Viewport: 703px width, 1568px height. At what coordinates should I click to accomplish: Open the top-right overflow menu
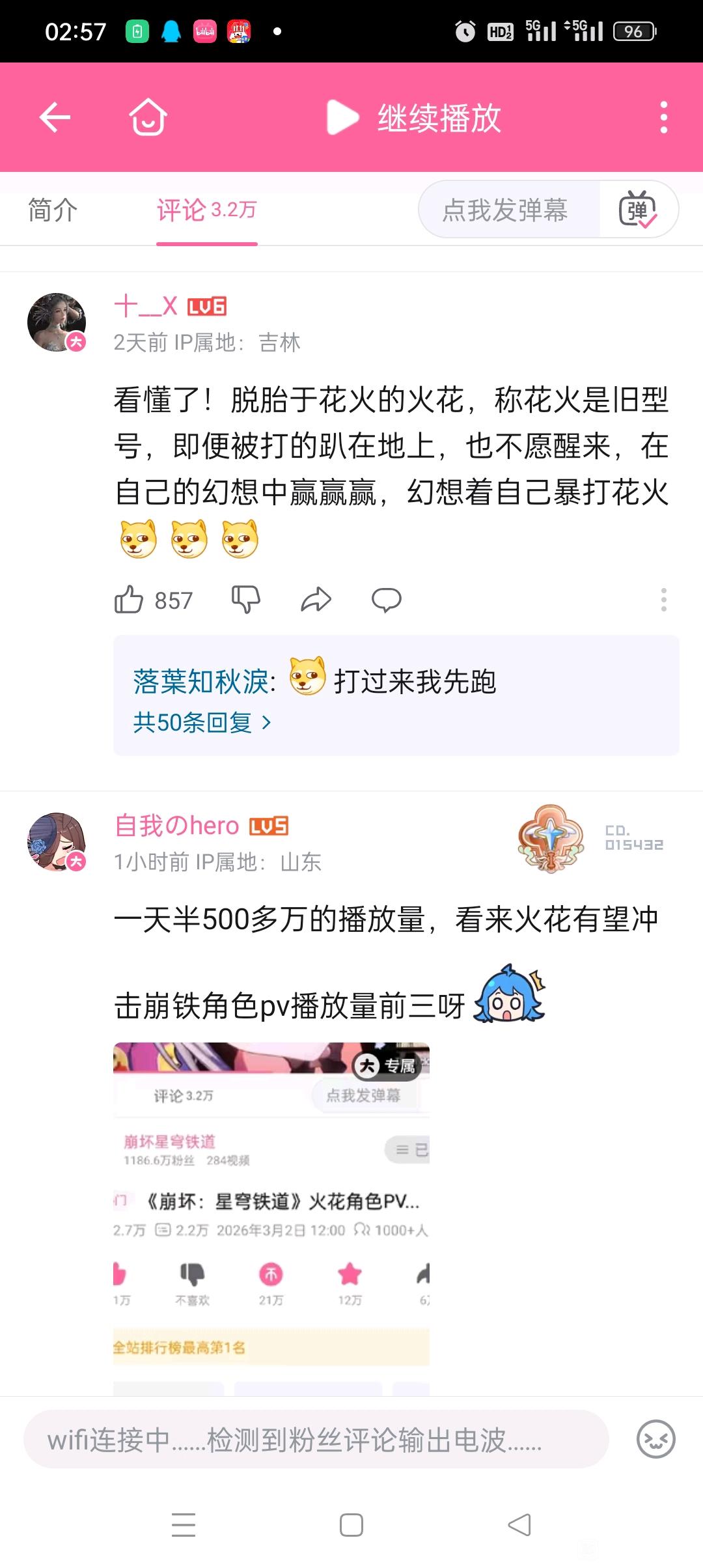point(663,118)
